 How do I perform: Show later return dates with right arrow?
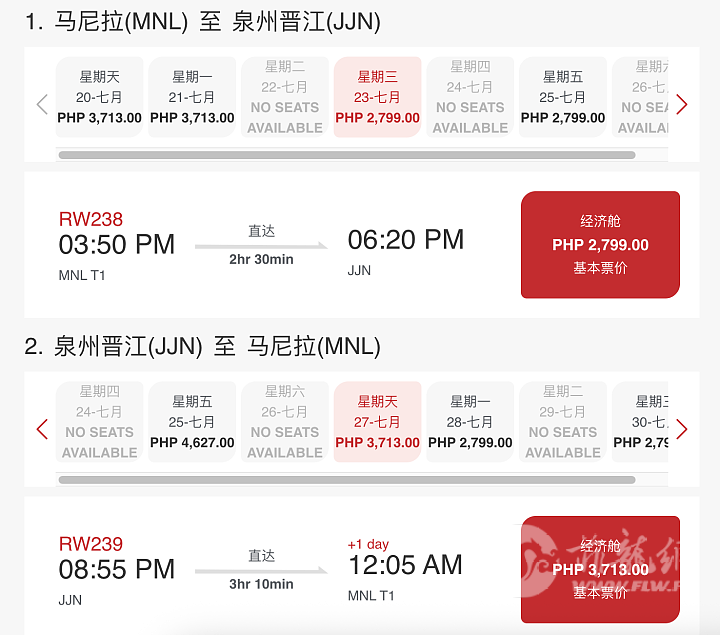[682, 429]
